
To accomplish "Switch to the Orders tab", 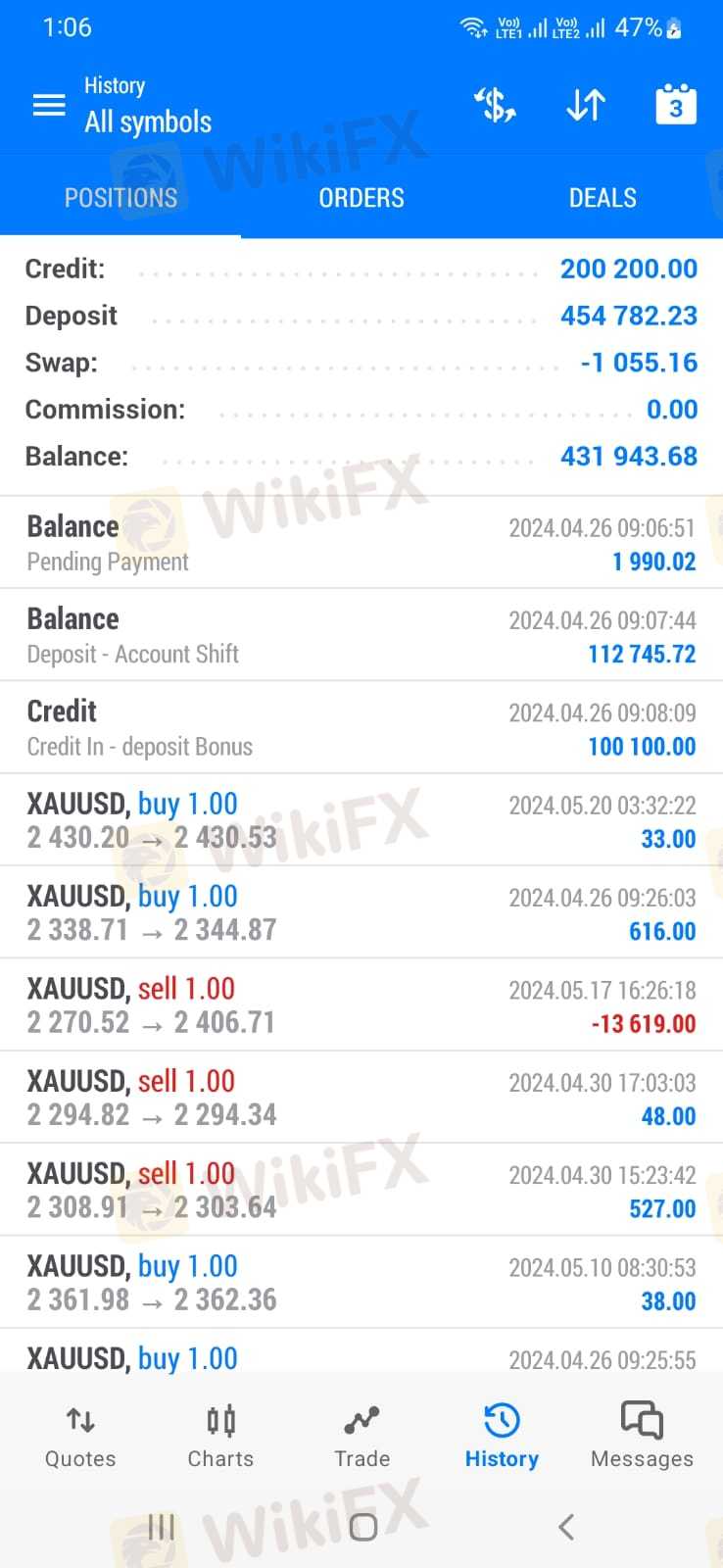I will click(x=361, y=197).
